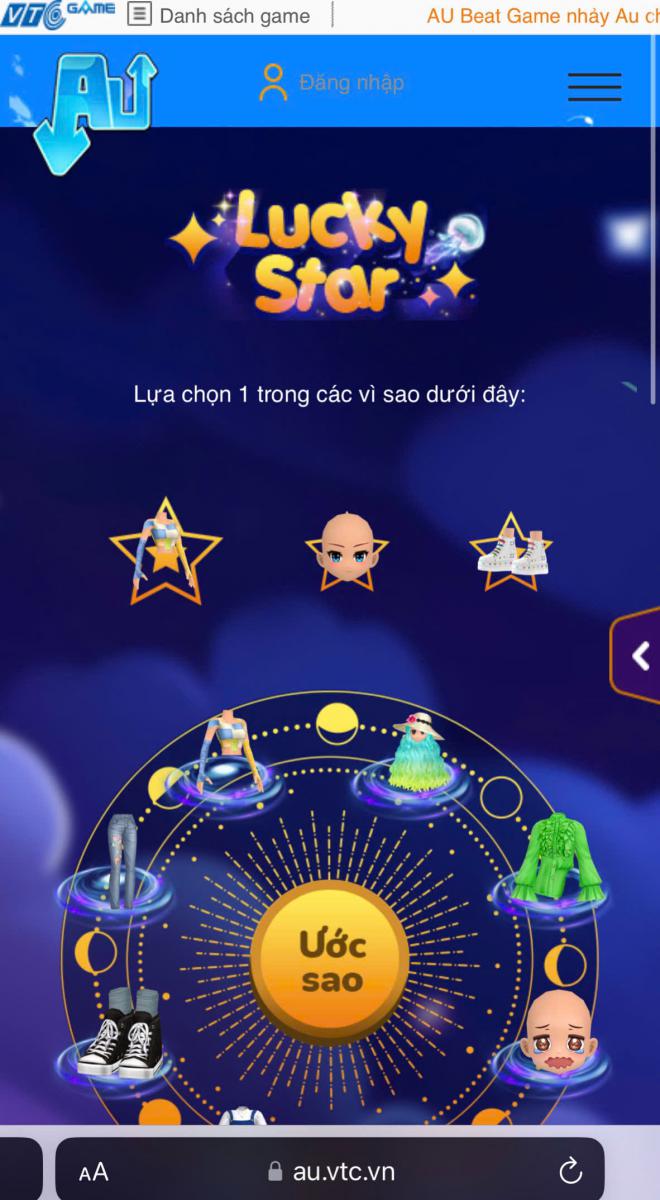The image size is (660, 1200).
Task: Select the star with the blue top
Action: (x=165, y=553)
